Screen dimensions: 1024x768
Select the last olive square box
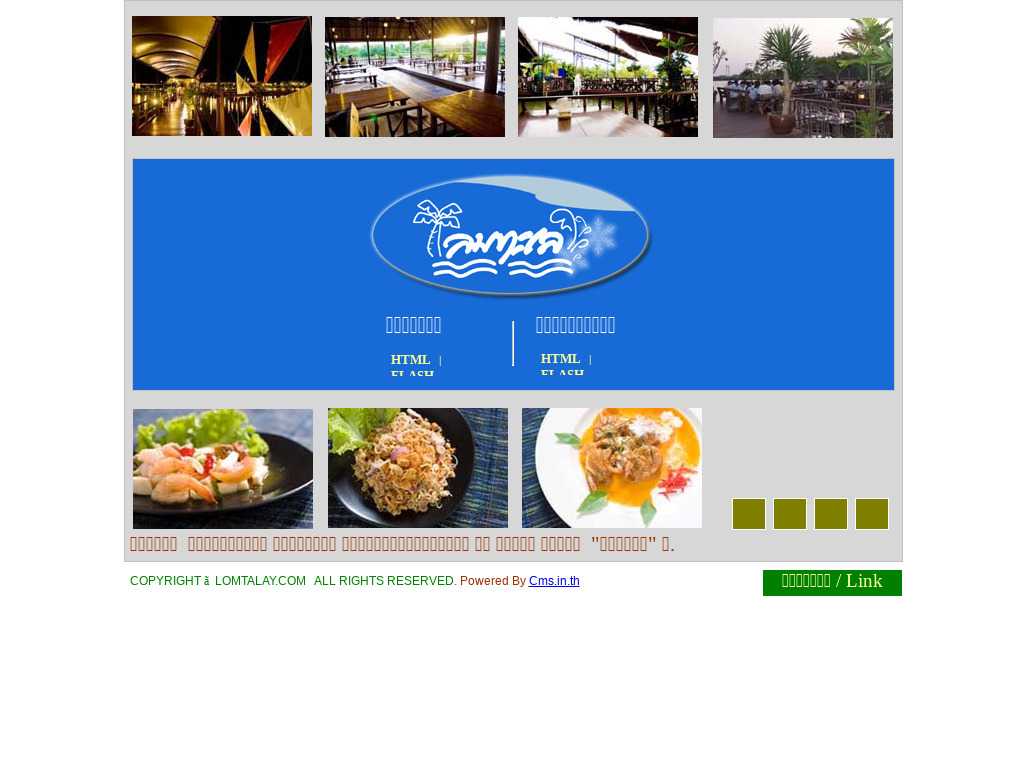click(x=872, y=514)
